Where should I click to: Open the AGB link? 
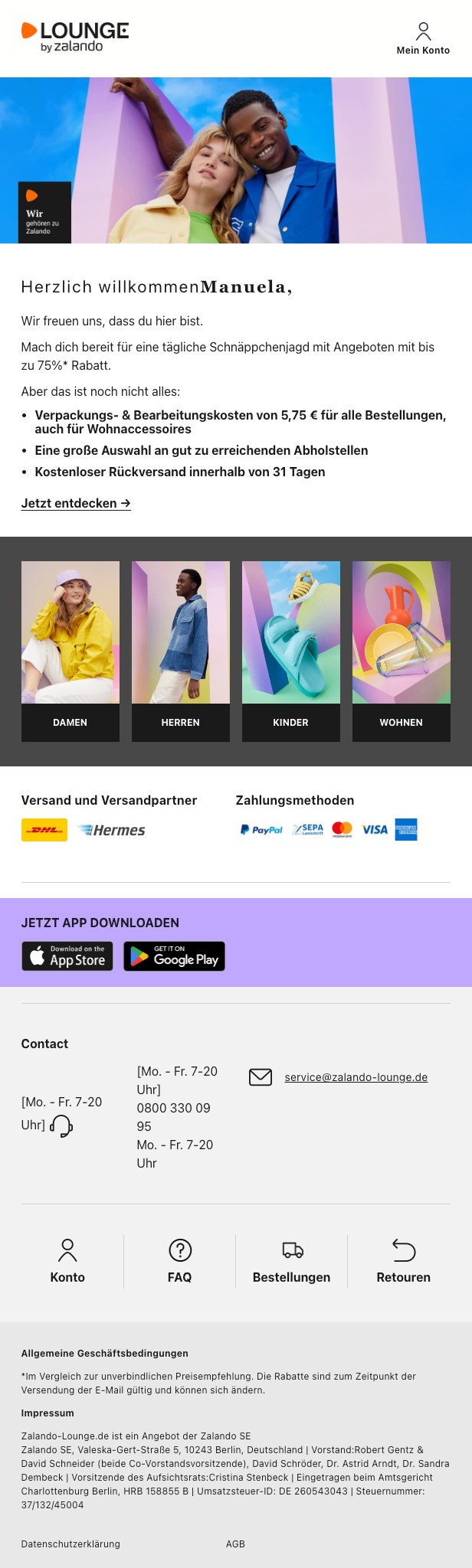point(235,1544)
